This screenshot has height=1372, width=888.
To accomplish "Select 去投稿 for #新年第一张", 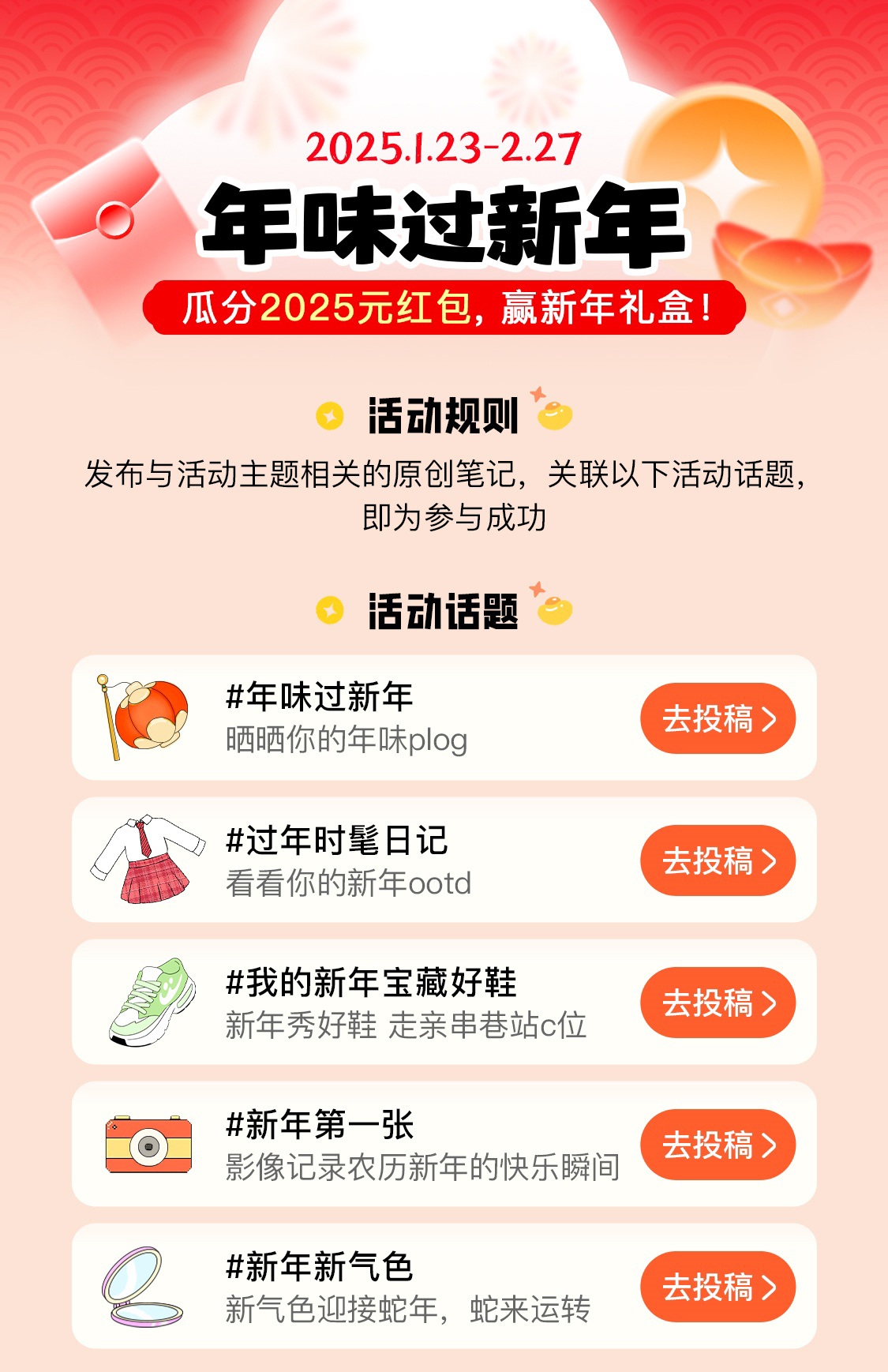I will 718,1145.
